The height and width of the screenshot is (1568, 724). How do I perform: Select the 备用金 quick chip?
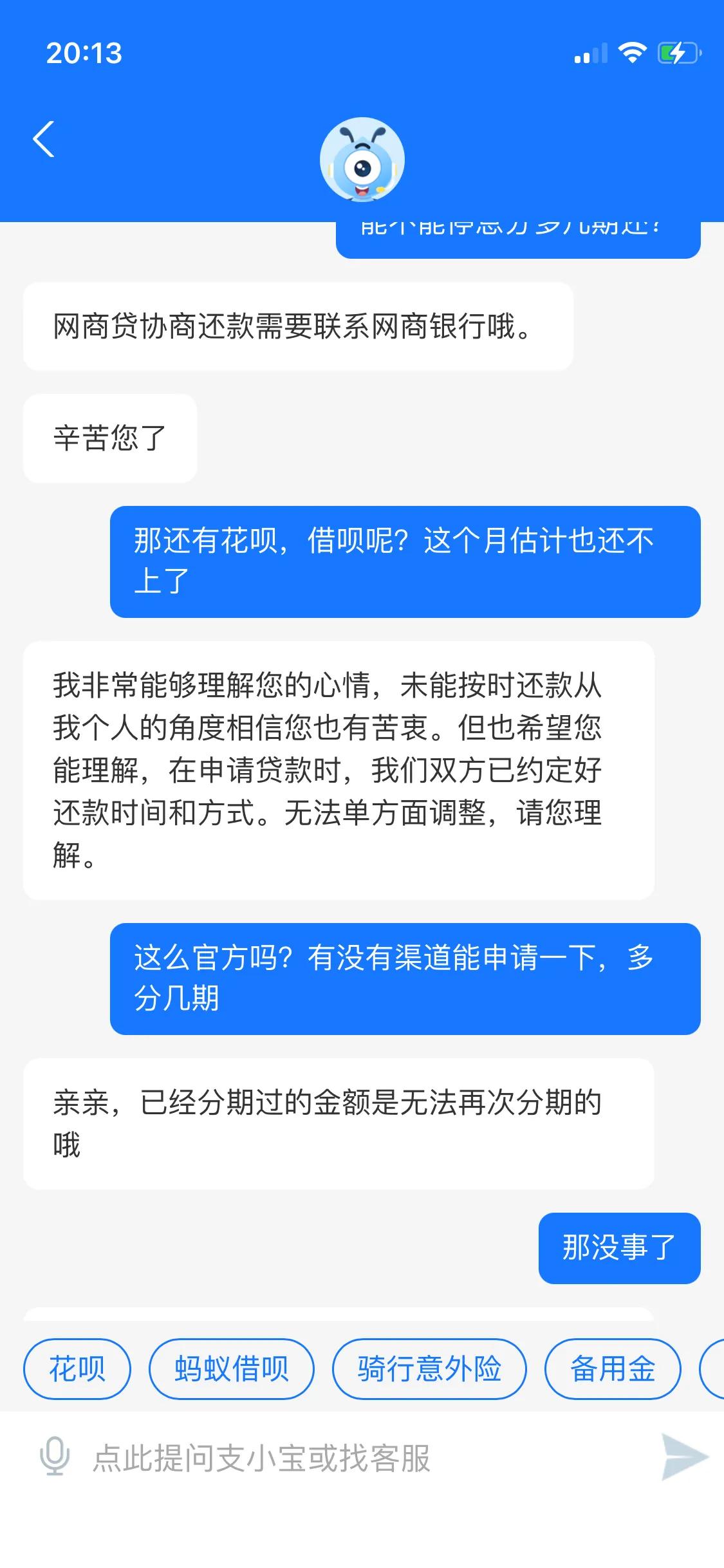click(x=613, y=1368)
